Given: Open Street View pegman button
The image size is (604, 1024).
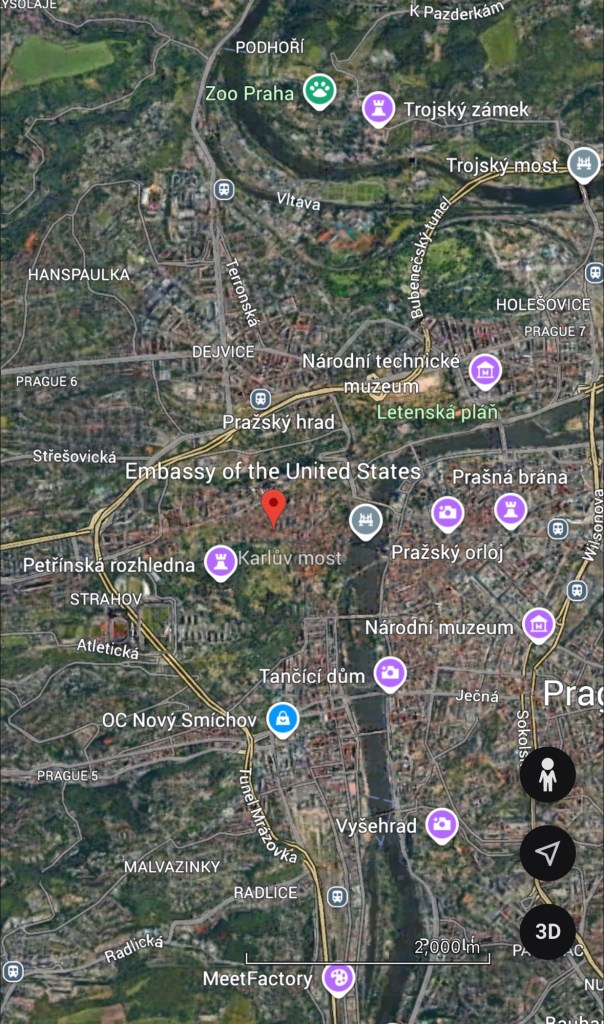Looking at the screenshot, I should tap(548, 774).
